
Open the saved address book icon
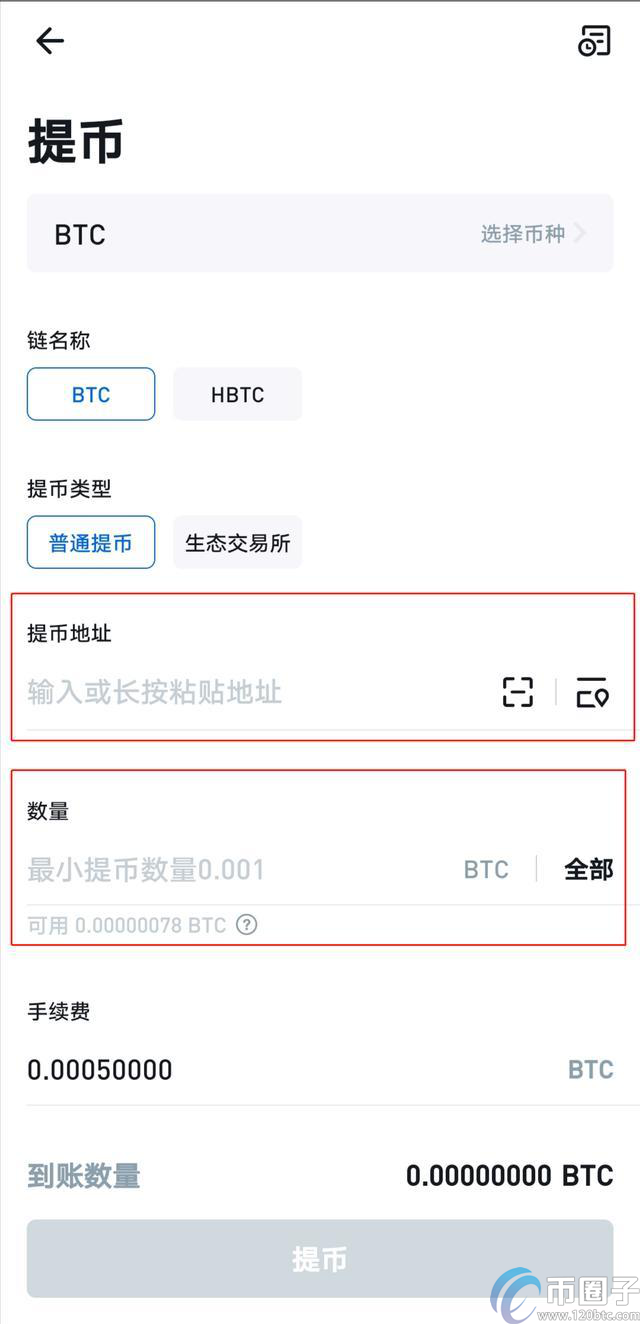592,692
